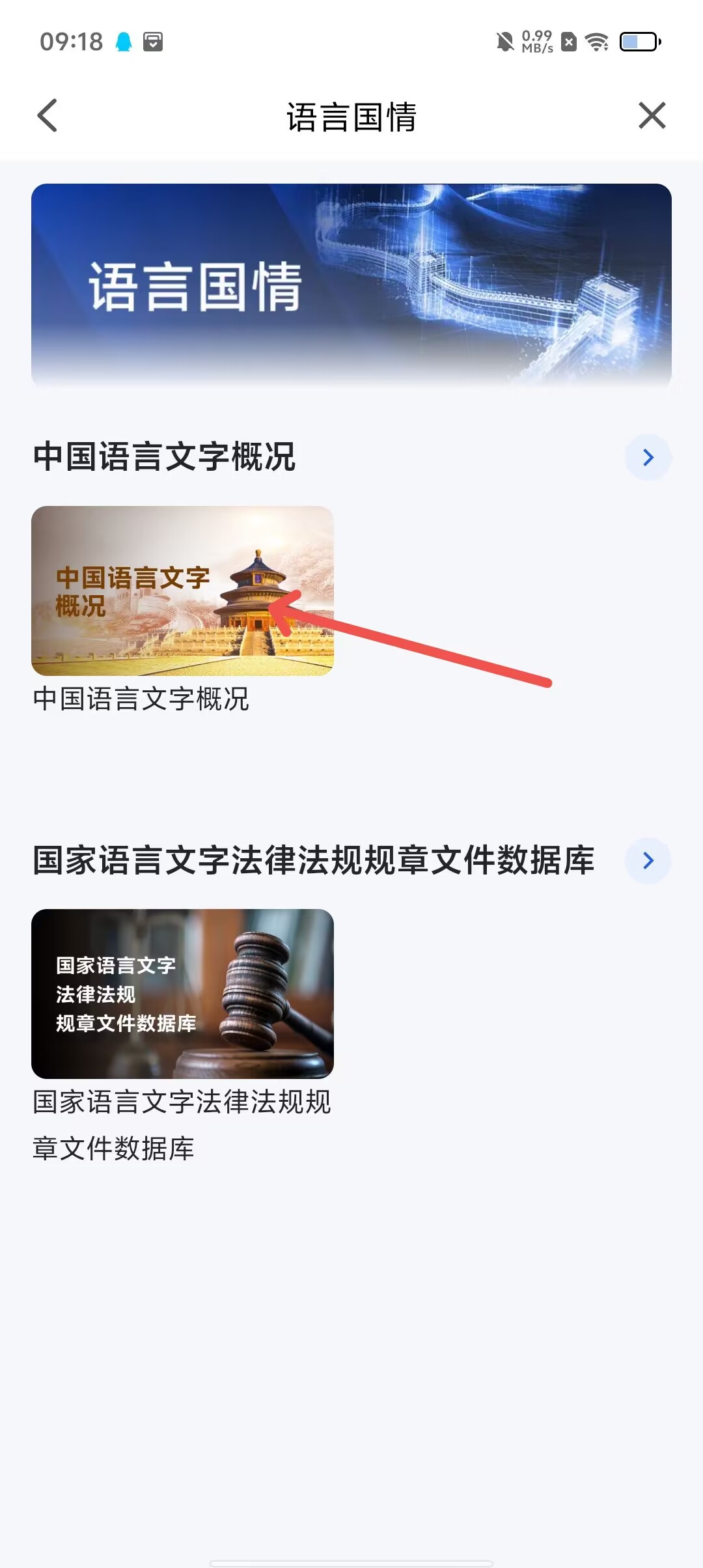Open the 中国语言文字概况 card
The image size is (703, 1568).
click(x=182, y=591)
